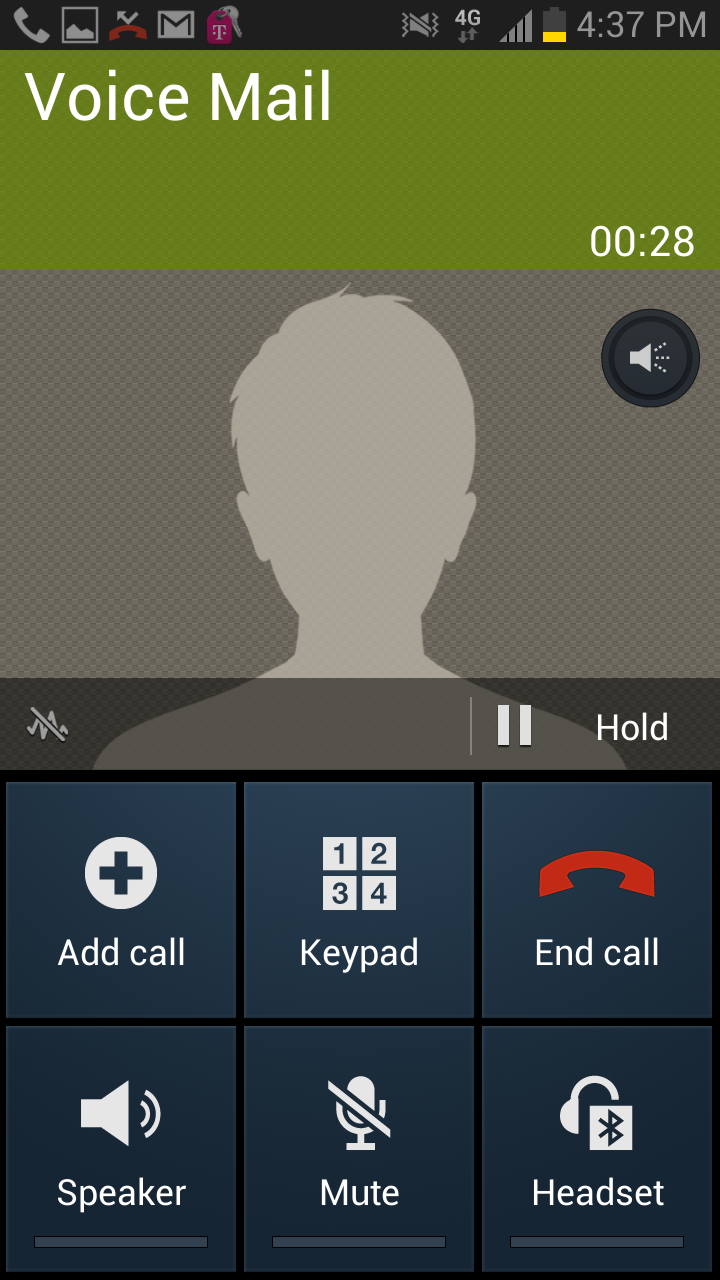Tap the Add call plus icon
This screenshot has width=720, height=1280.
120,872
